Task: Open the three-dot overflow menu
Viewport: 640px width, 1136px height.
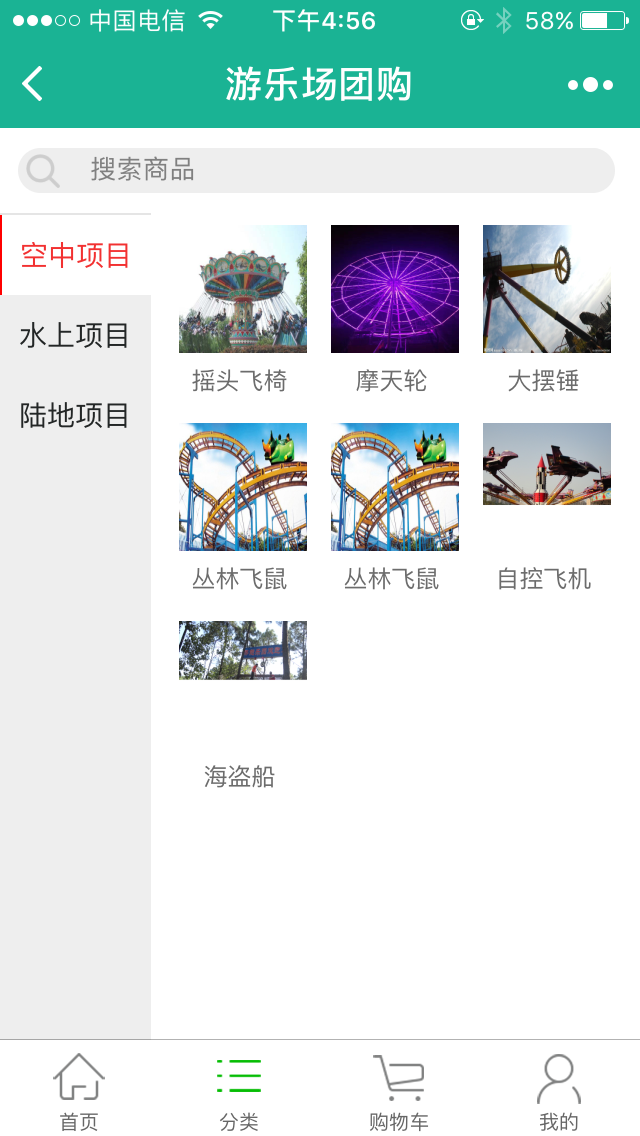Action: pos(591,85)
